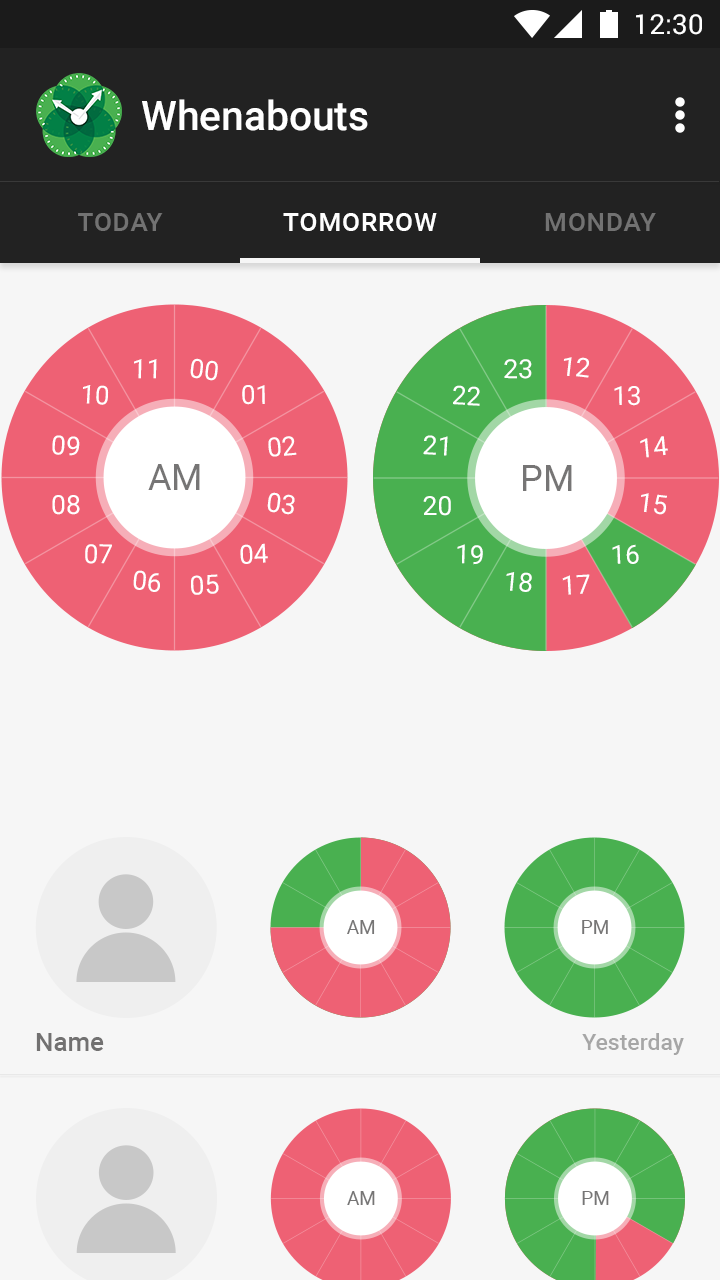Toggle the 11 hour segment
This screenshot has height=1280, width=720.
coord(146,368)
